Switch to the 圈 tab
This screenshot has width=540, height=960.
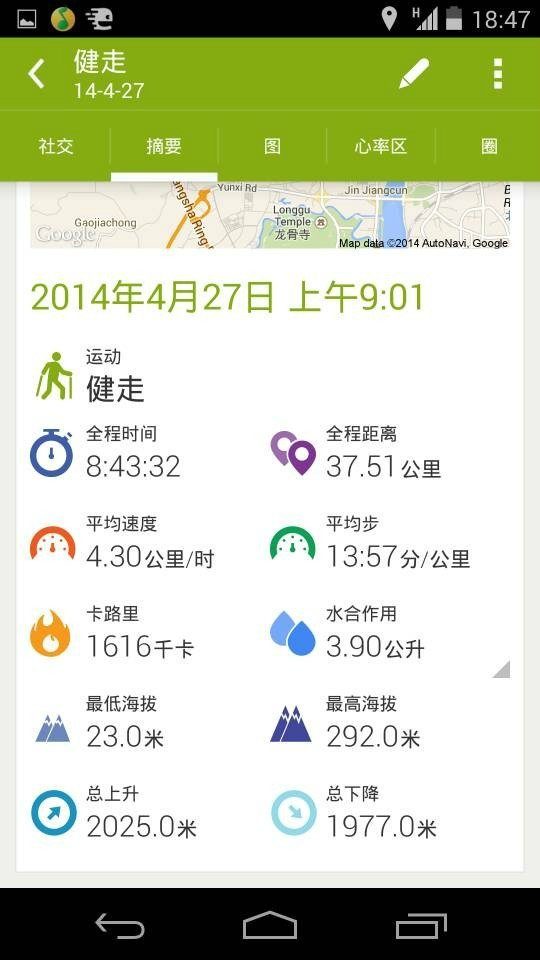tap(489, 146)
